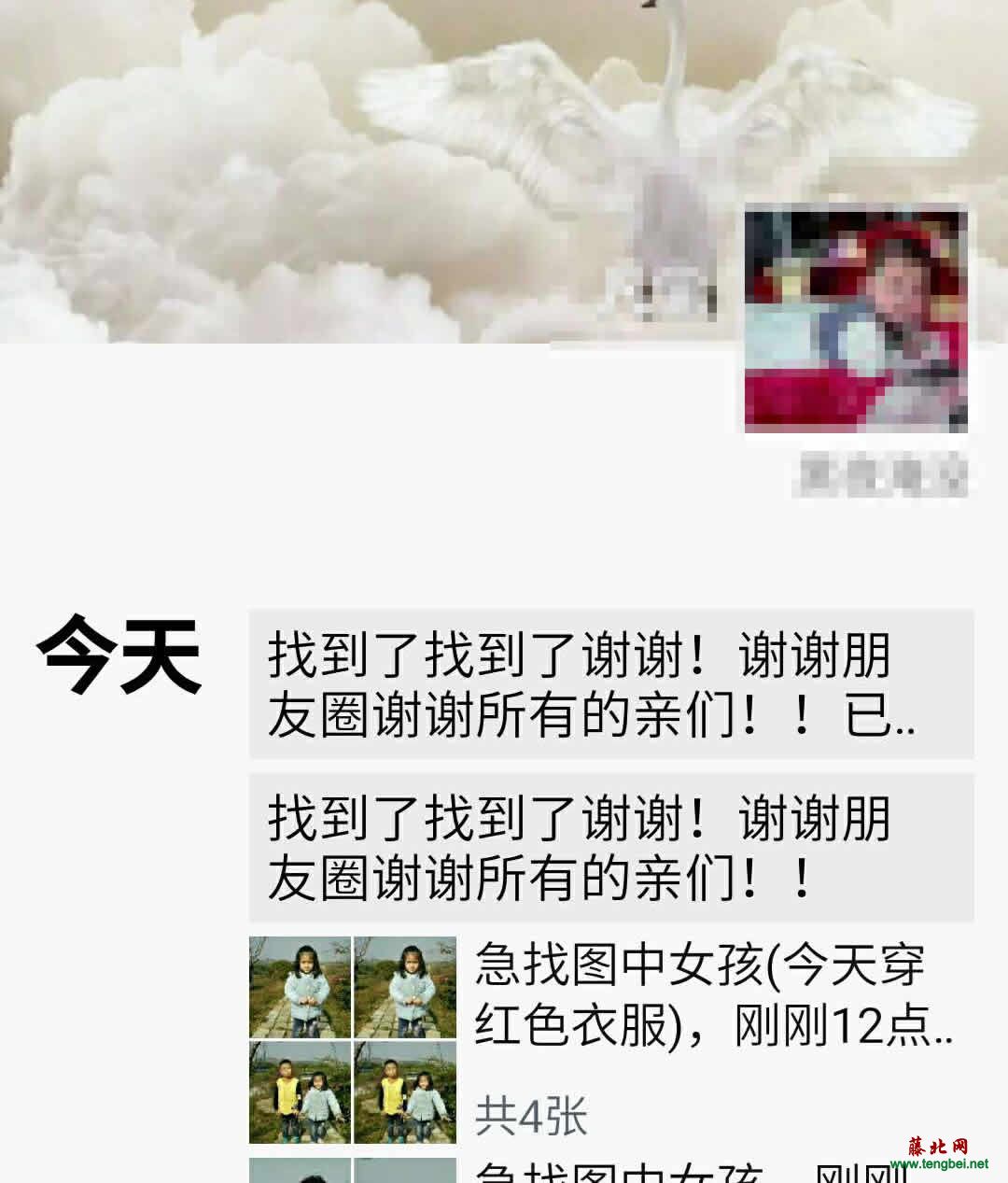Open second 找到了找到了谢谢 post without 已
The height and width of the screenshot is (1183, 1008).
pos(610,847)
